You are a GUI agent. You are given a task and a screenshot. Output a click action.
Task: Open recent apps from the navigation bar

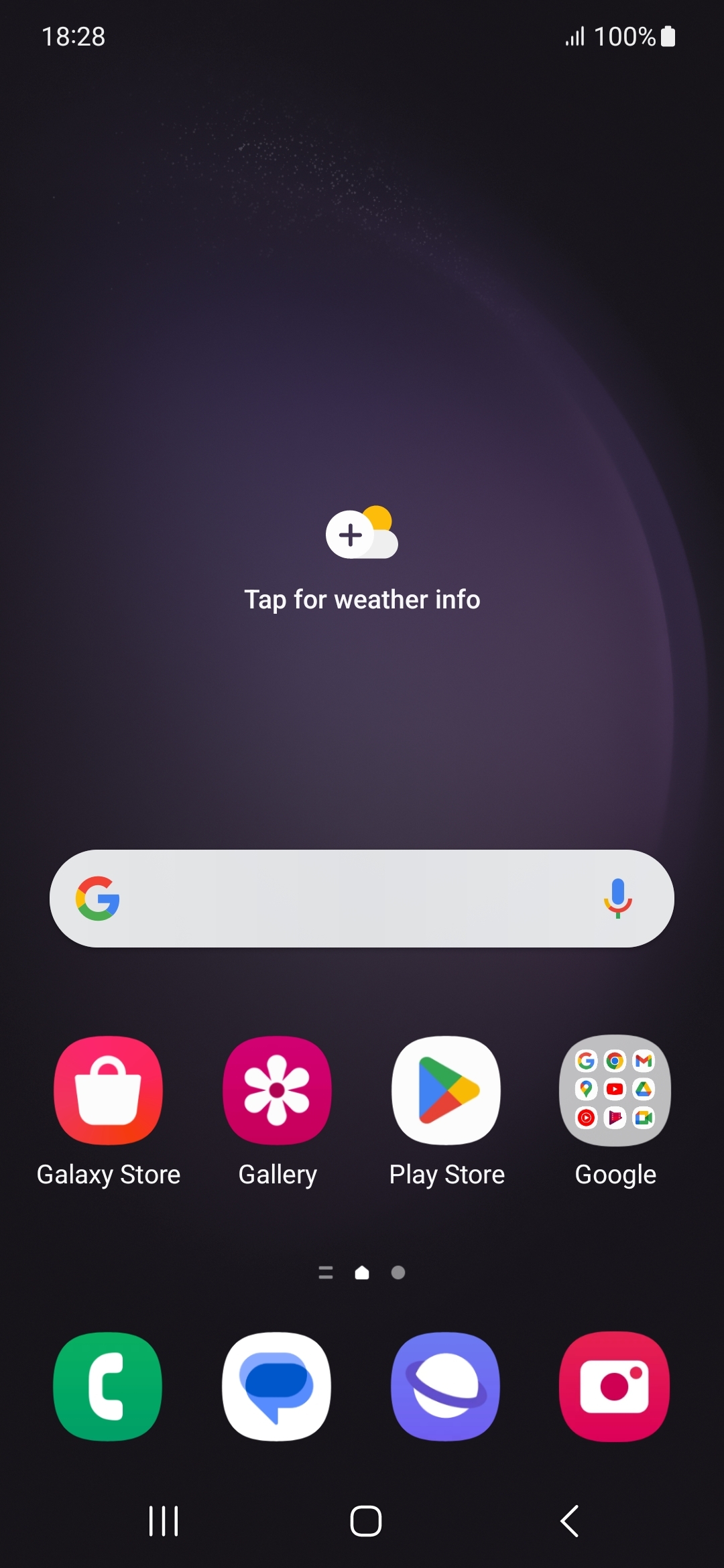tap(164, 1521)
